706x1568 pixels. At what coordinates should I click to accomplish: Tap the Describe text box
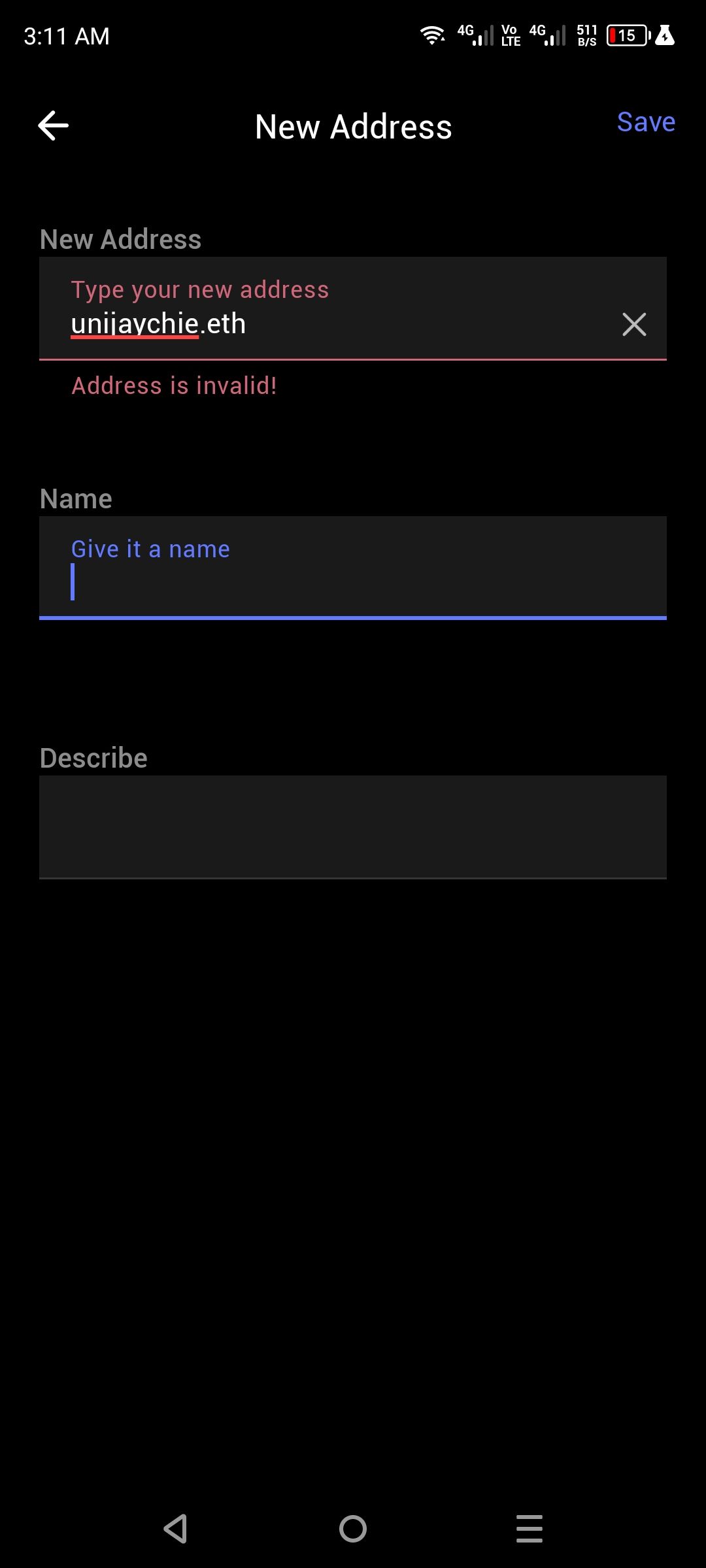coord(353,827)
